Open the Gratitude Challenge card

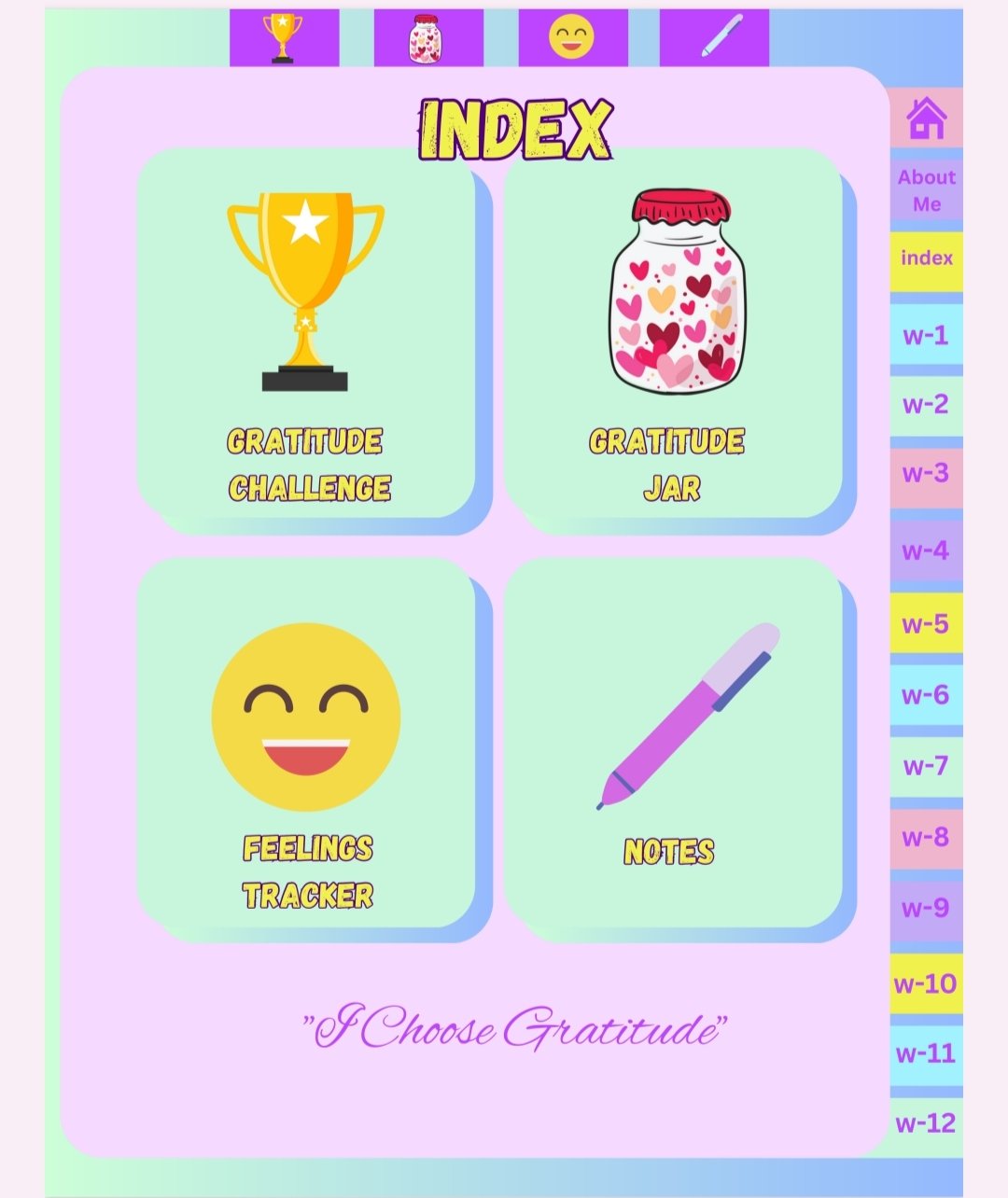(306, 334)
